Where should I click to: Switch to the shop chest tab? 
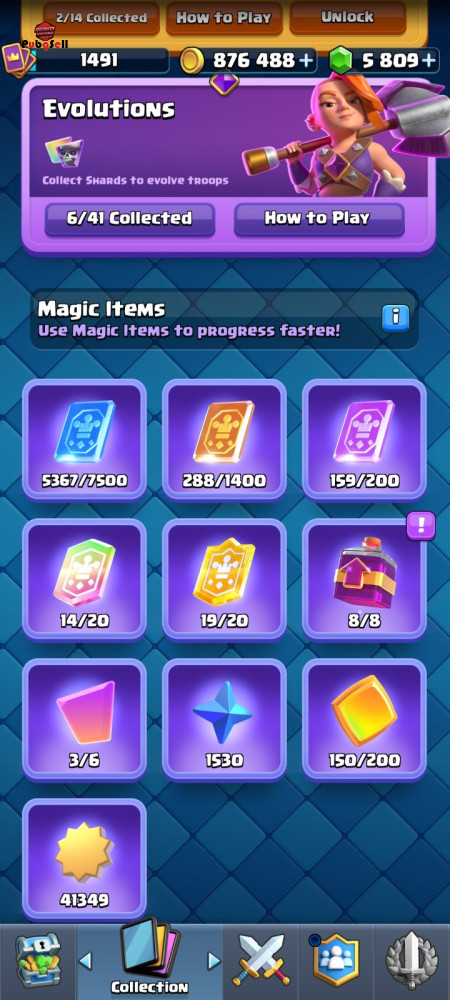click(38, 961)
